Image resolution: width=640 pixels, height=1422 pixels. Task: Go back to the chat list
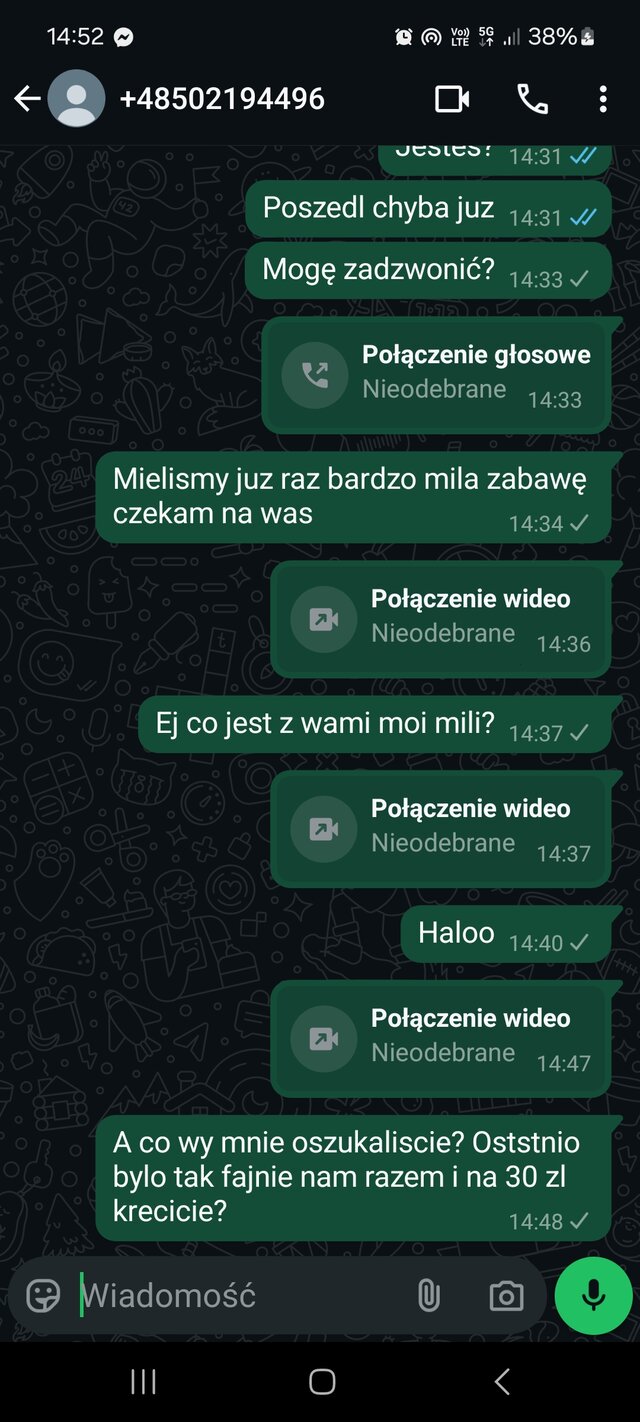(x=27, y=98)
